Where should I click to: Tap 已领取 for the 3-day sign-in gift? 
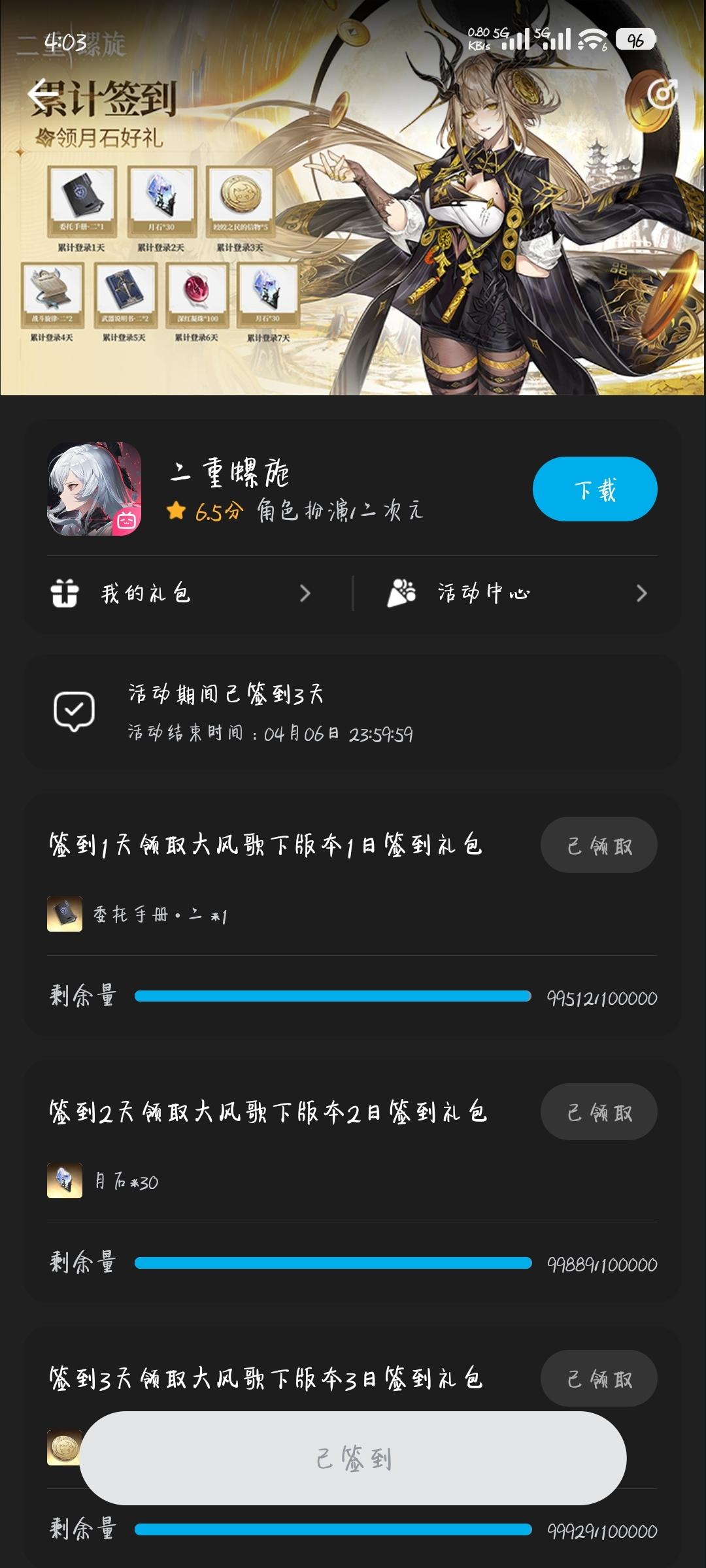pos(599,1379)
